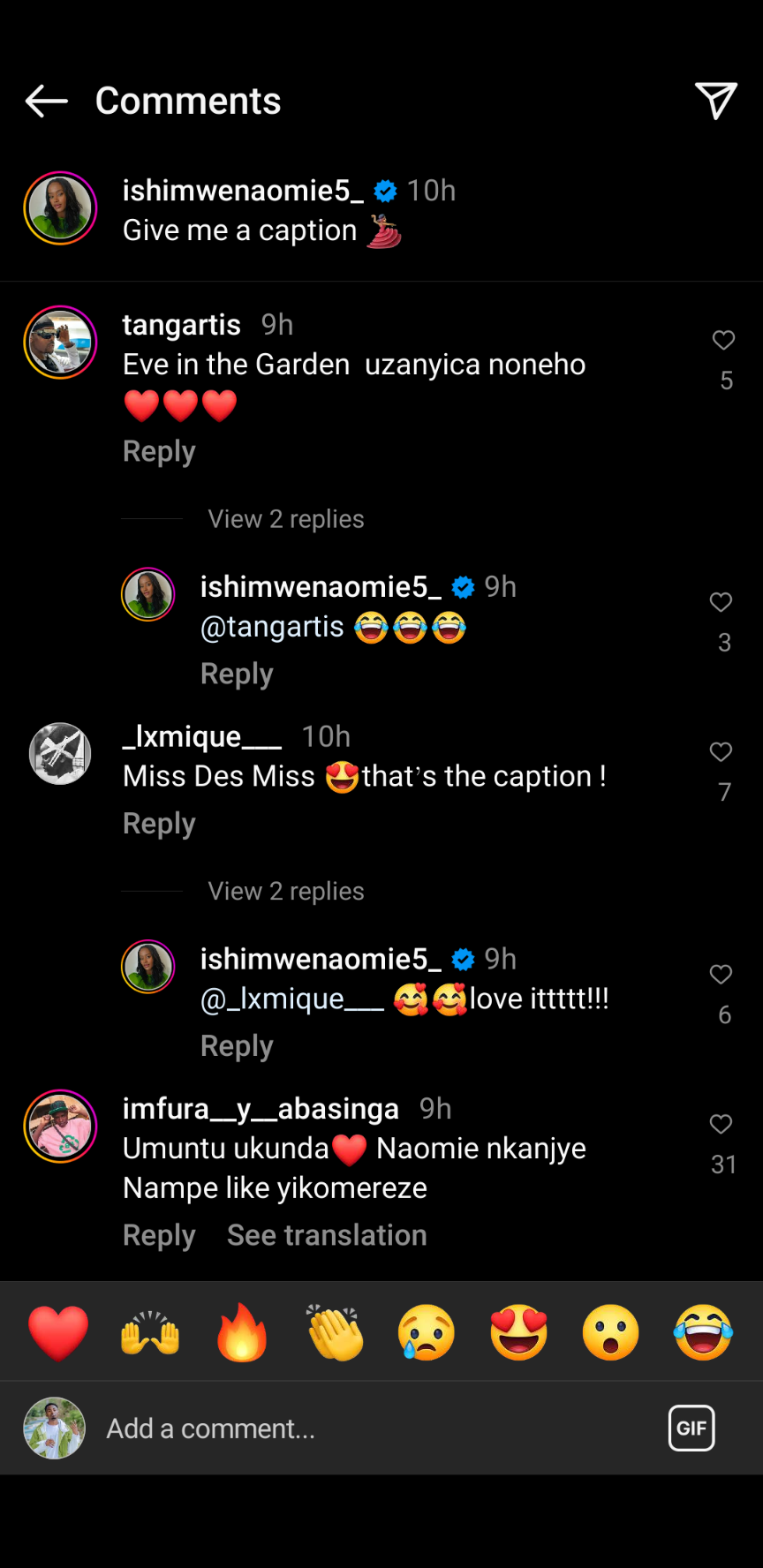Like ishimwenaomie5_'s reply to @tangartis
Viewport: 763px width, 1568px height.
721,602
